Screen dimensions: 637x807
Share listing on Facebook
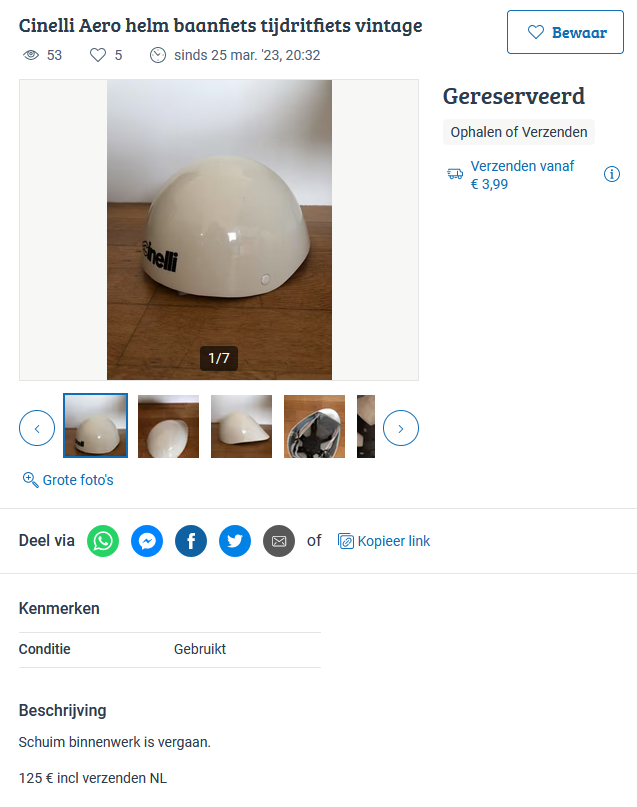[x=191, y=541]
